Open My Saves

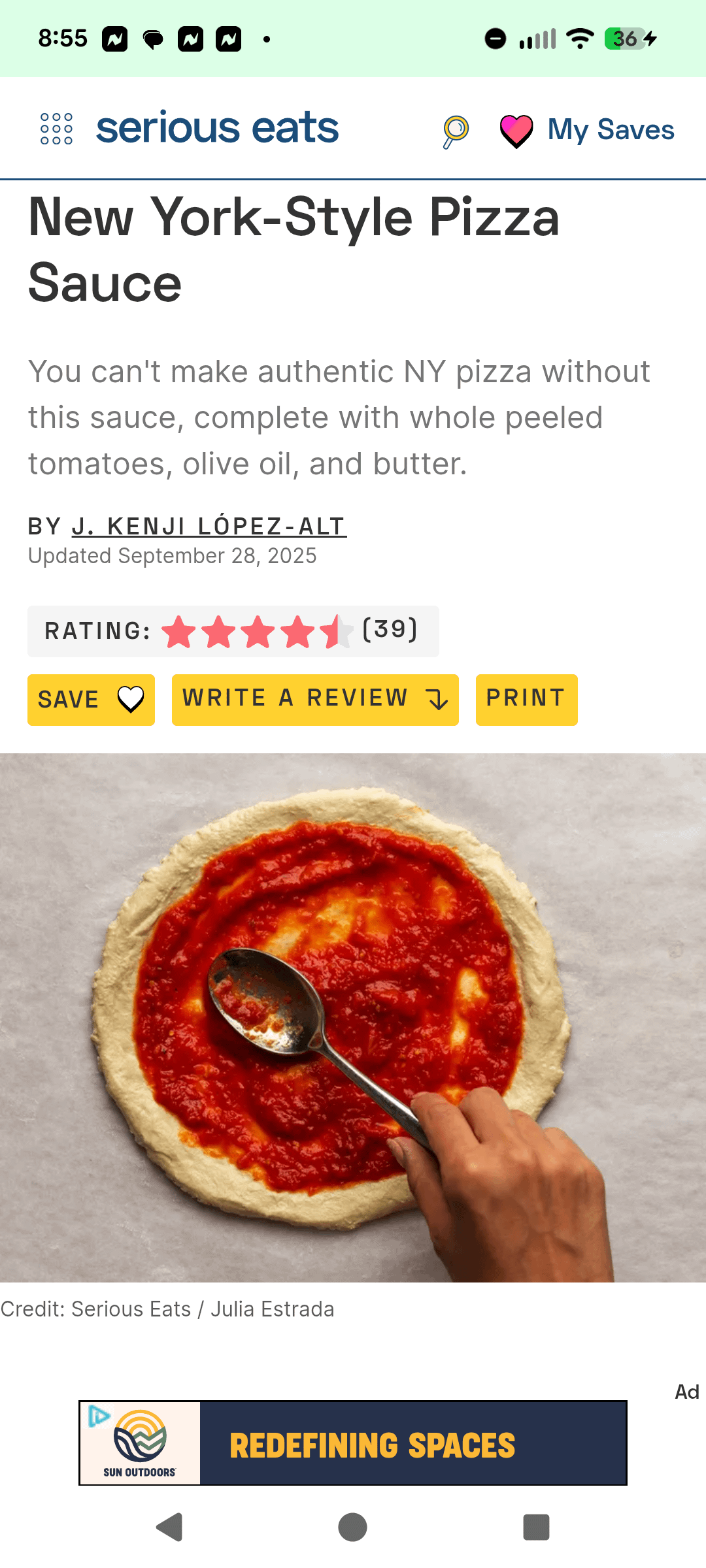[587, 130]
